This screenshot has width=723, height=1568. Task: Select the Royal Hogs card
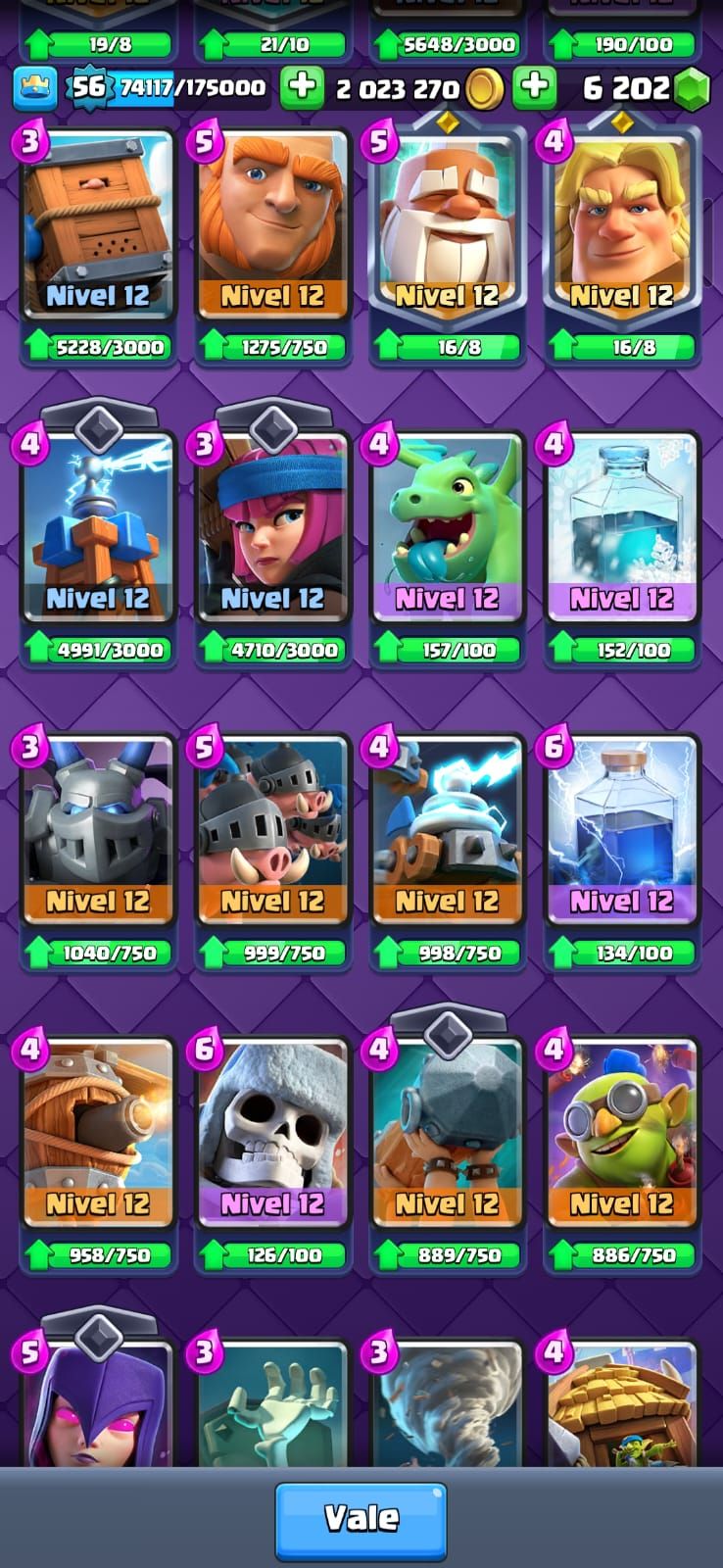pos(272,830)
